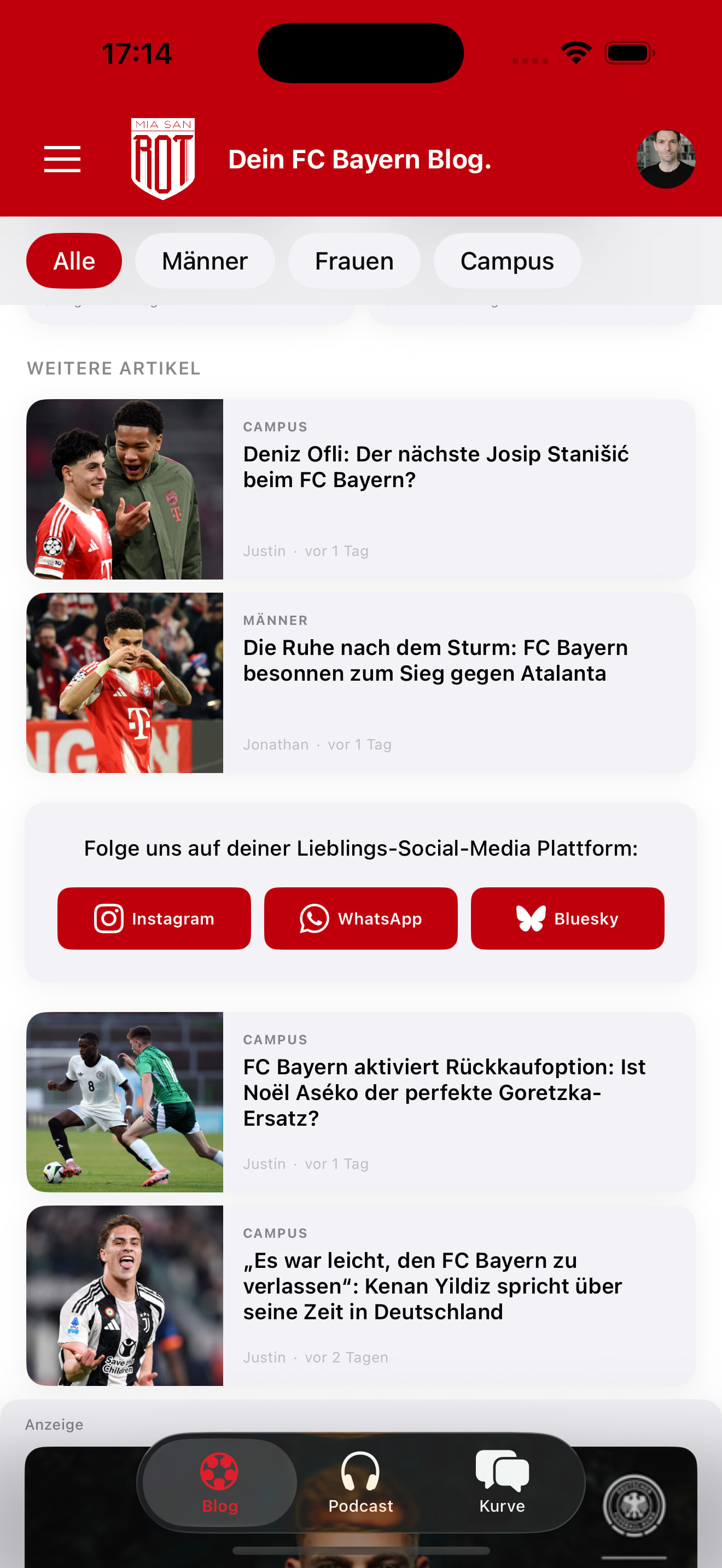
Task: Open the profile avatar
Action: pyautogui.click(x=665, y=159)
